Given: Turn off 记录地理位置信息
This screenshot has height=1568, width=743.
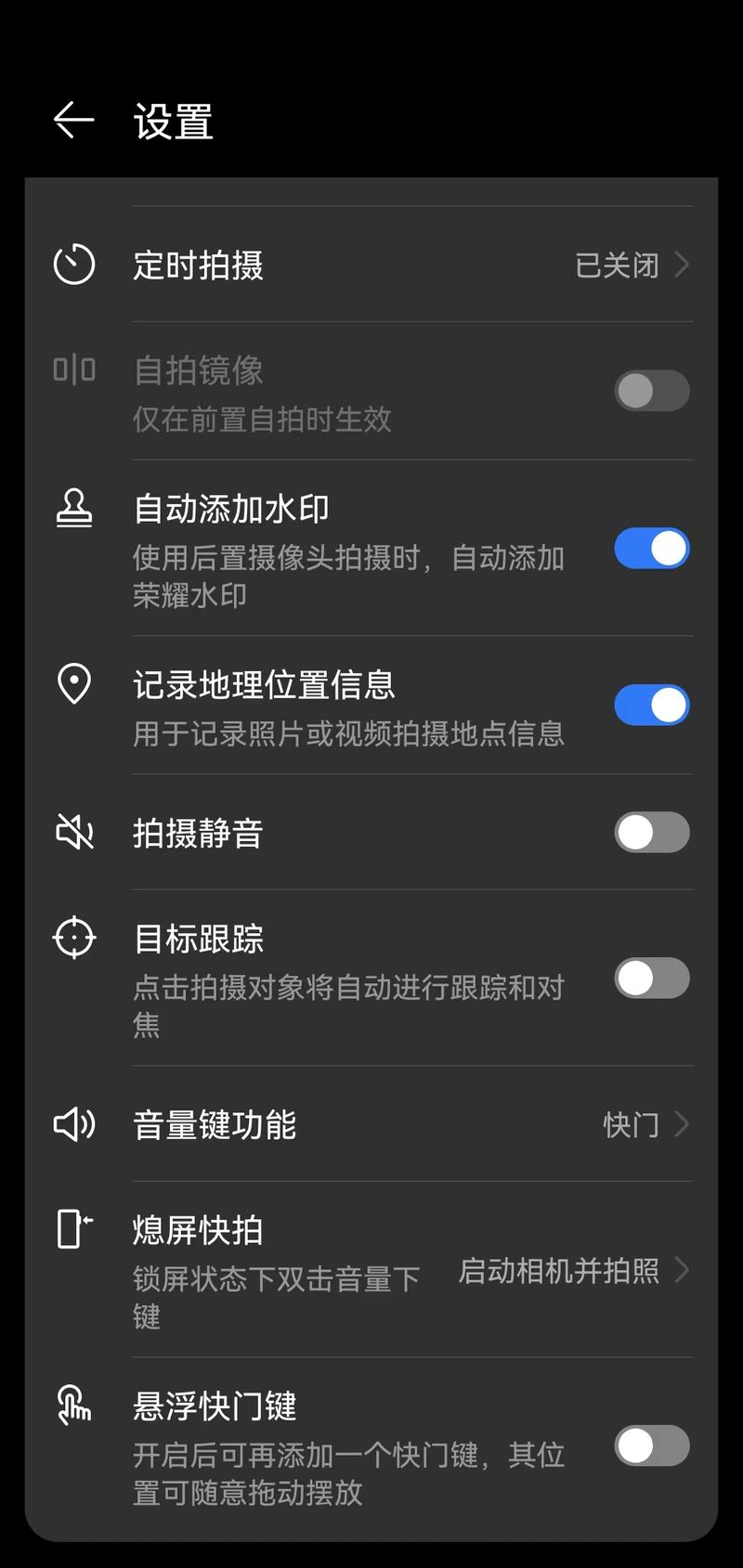Looking at the screenshot, I should pos(651,705).
